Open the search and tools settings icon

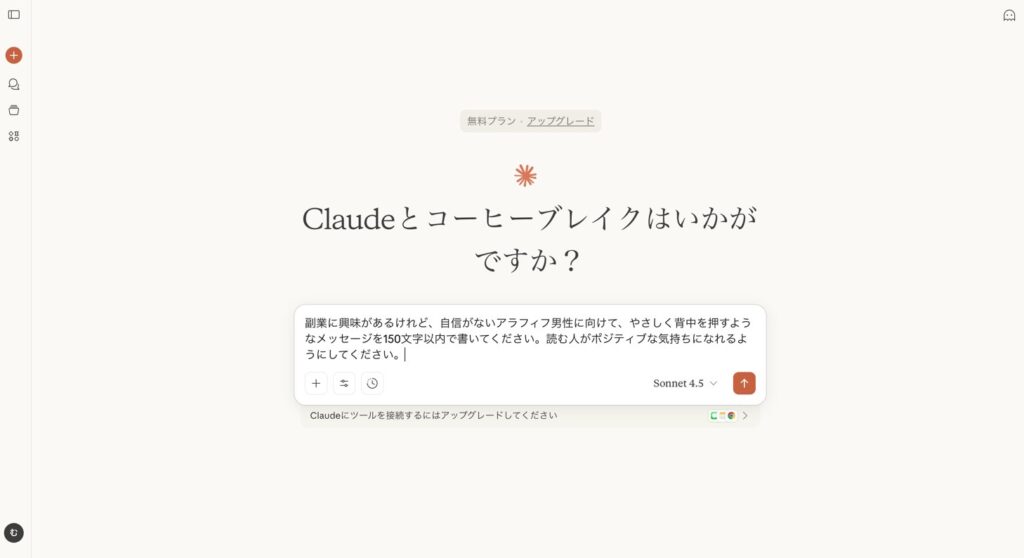tap(344, 383)
